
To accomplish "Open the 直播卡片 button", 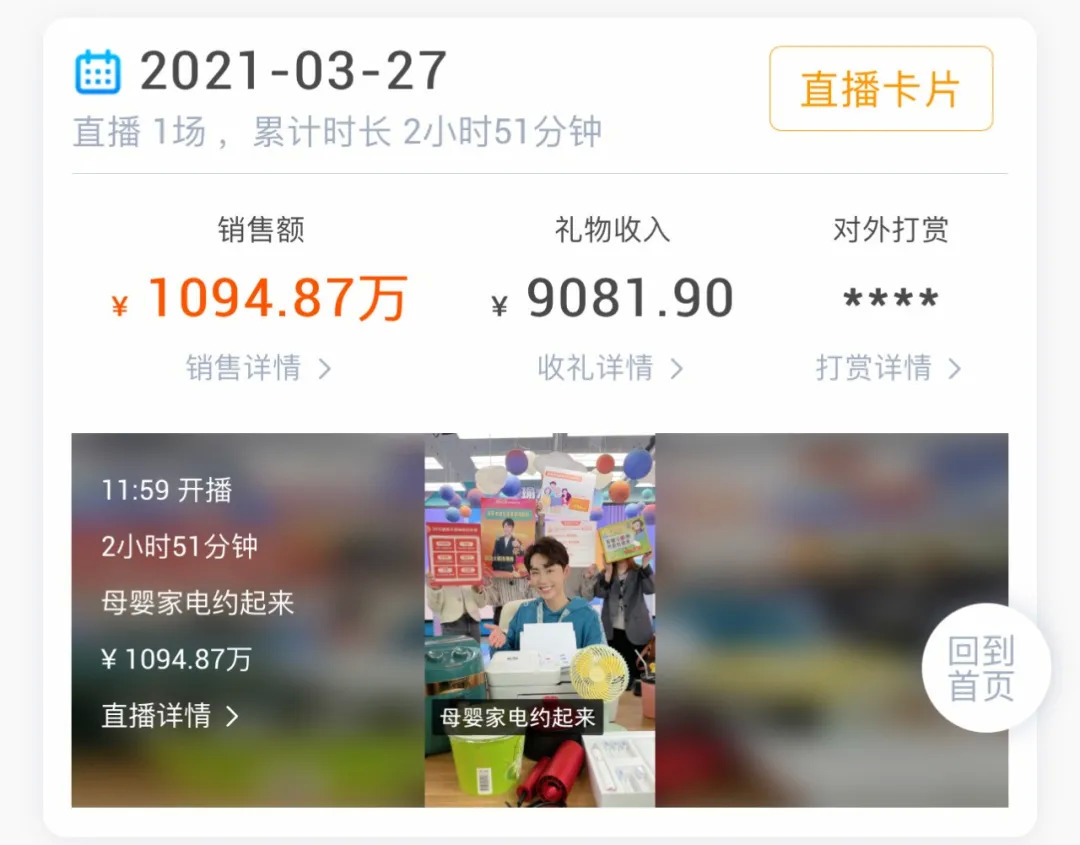I will click(880, 89).
